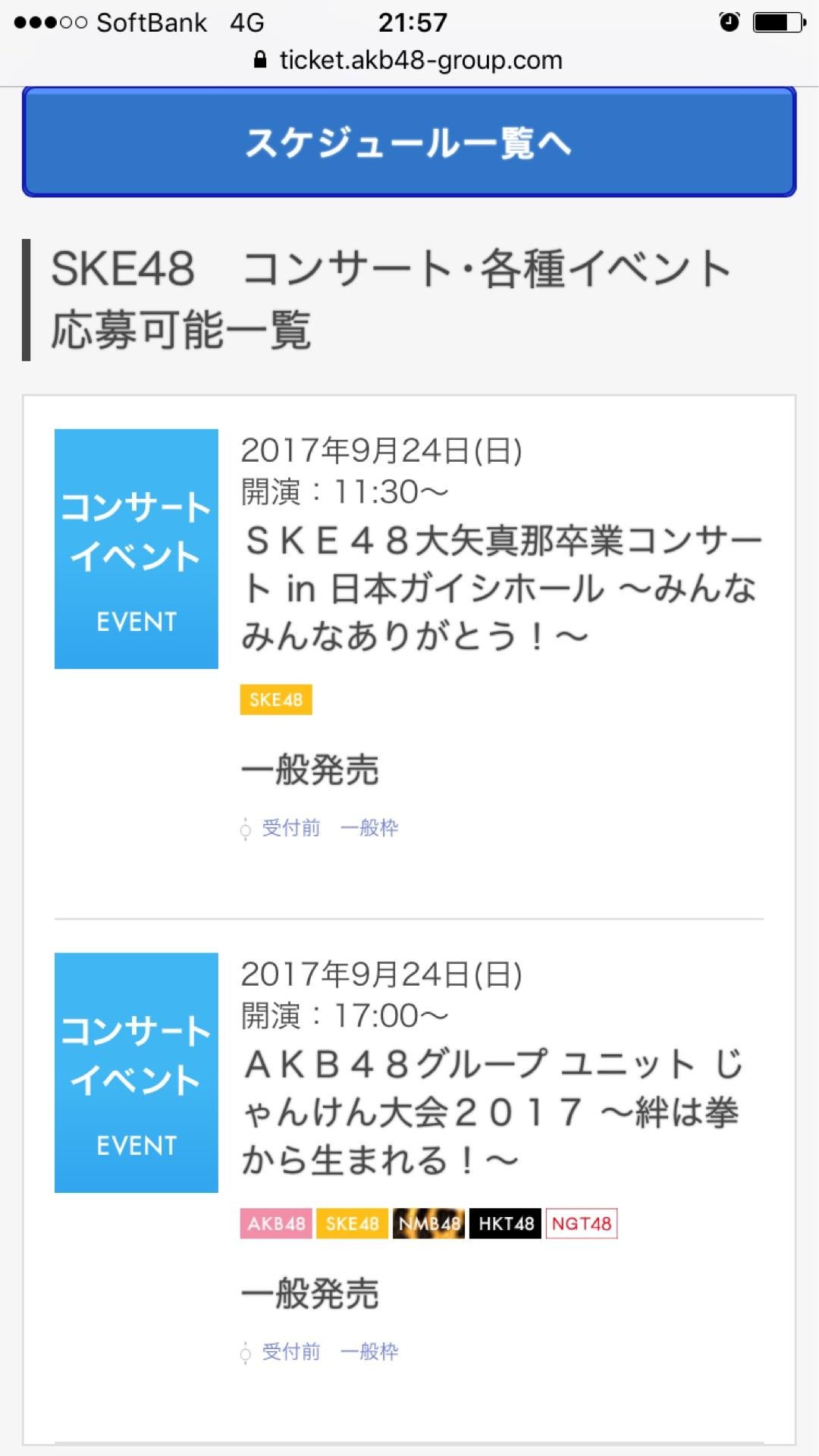Open the 一般枠 filter on the first event
Screen dimensions: 819x1456
[371, 828]
